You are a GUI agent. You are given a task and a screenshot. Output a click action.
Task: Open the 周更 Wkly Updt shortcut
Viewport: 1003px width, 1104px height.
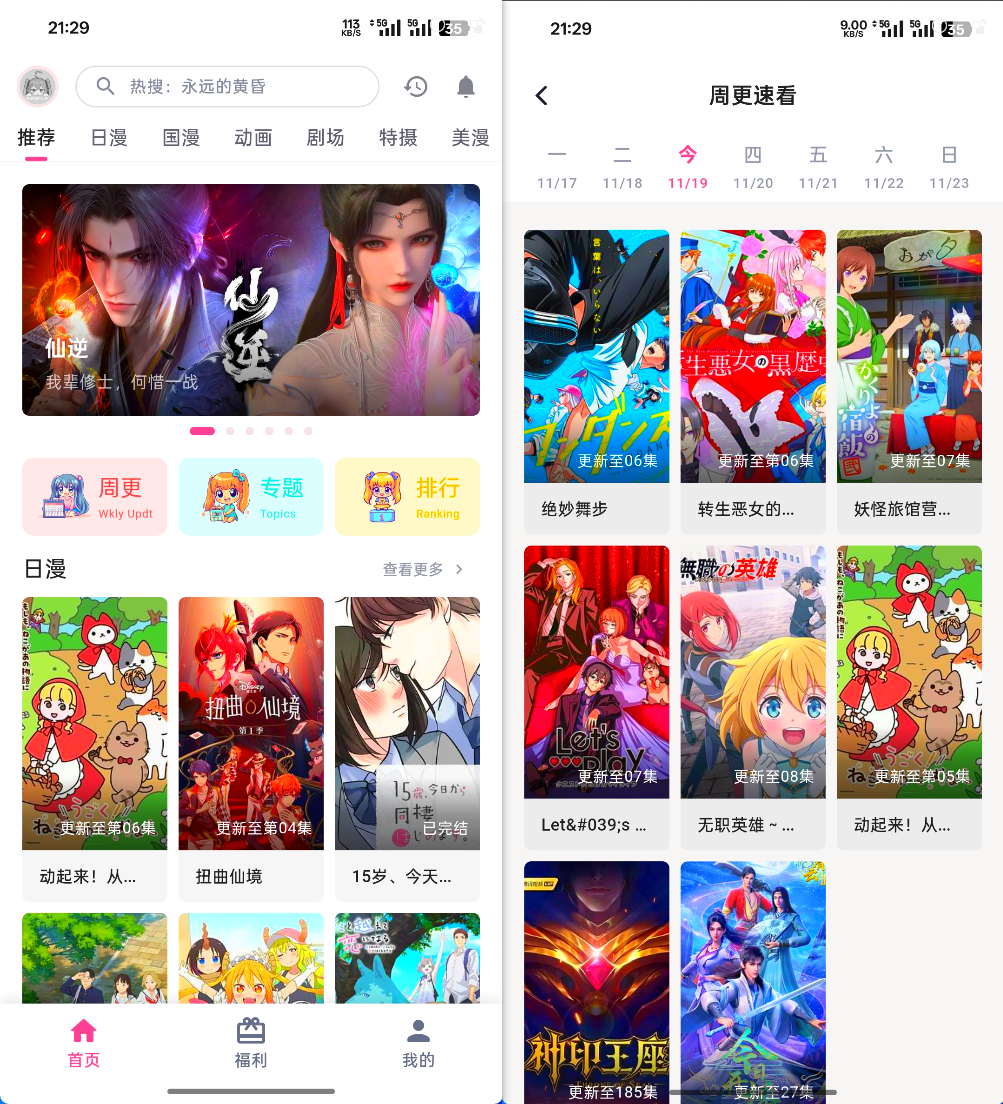94,496
